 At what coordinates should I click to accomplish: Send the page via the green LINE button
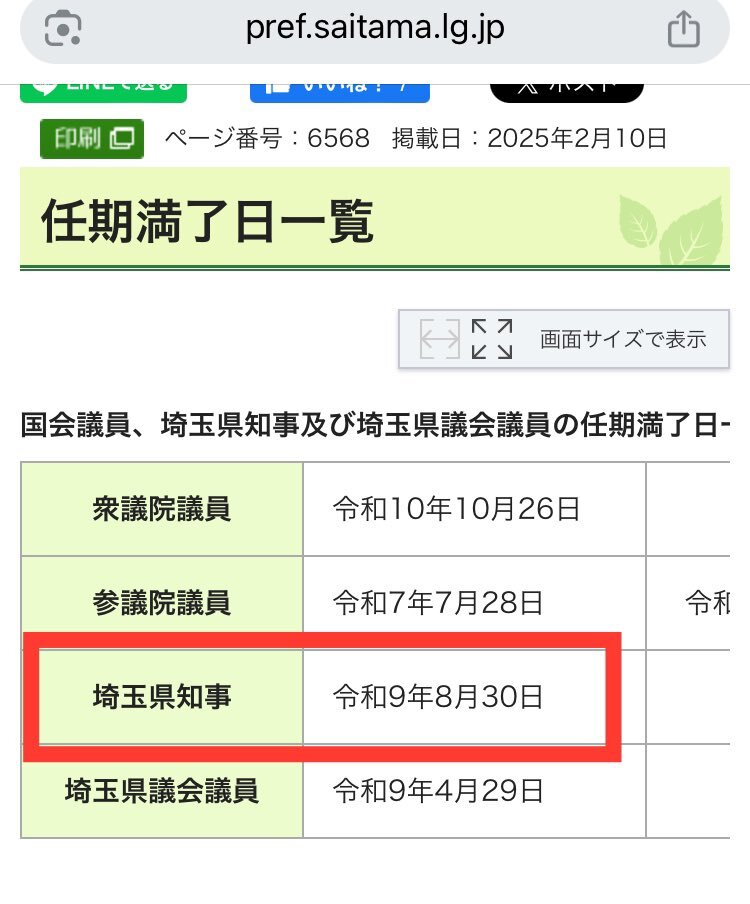pos(103,90)
